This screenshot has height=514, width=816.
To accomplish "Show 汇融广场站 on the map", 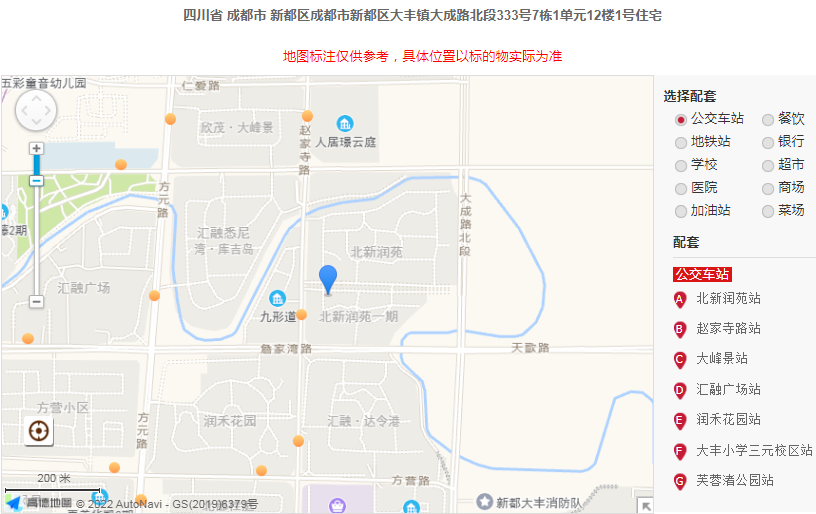I will pyautogui.click(x=728, y=389).
